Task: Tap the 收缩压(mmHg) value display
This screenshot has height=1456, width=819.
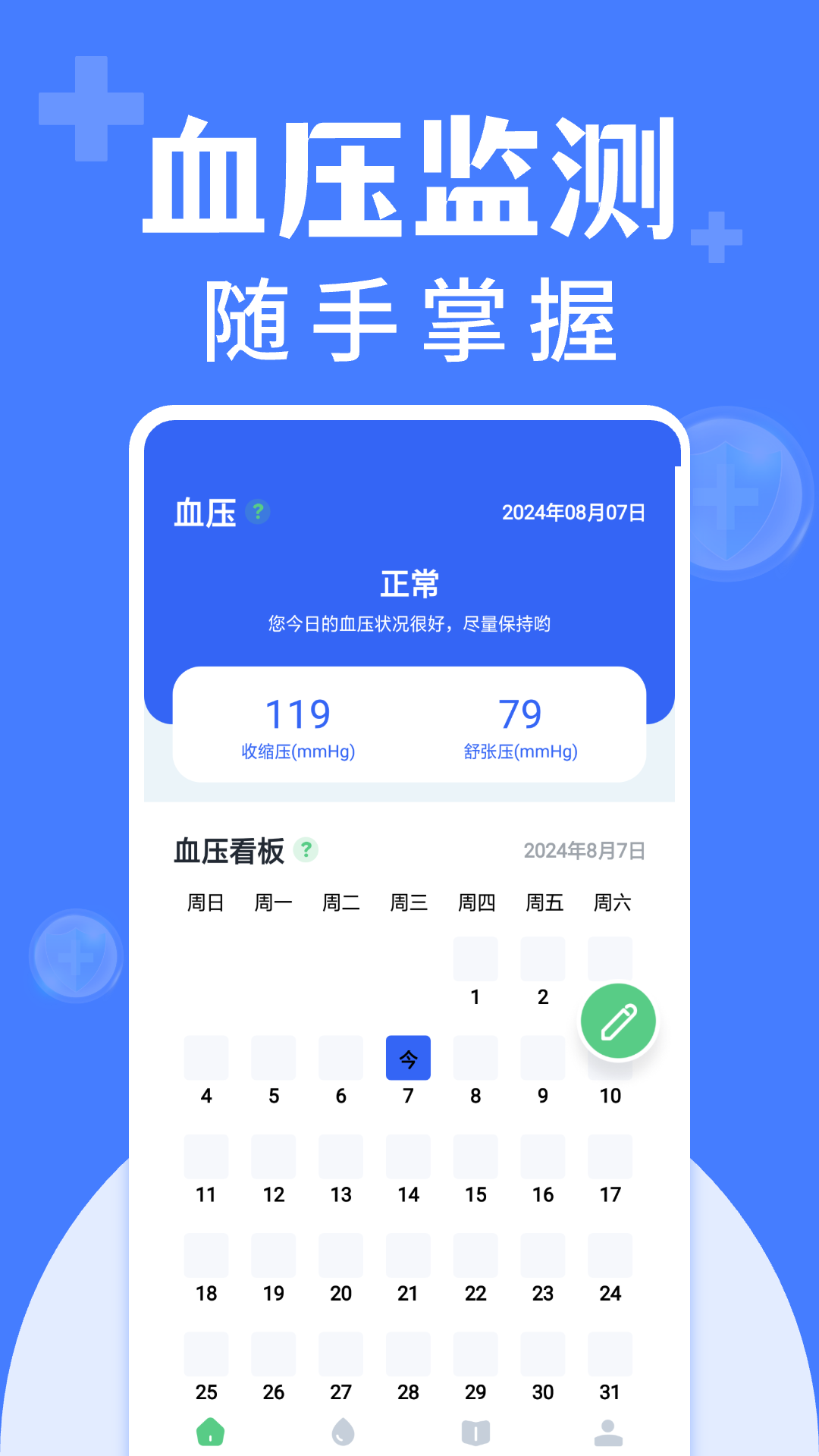Action: 299,752
